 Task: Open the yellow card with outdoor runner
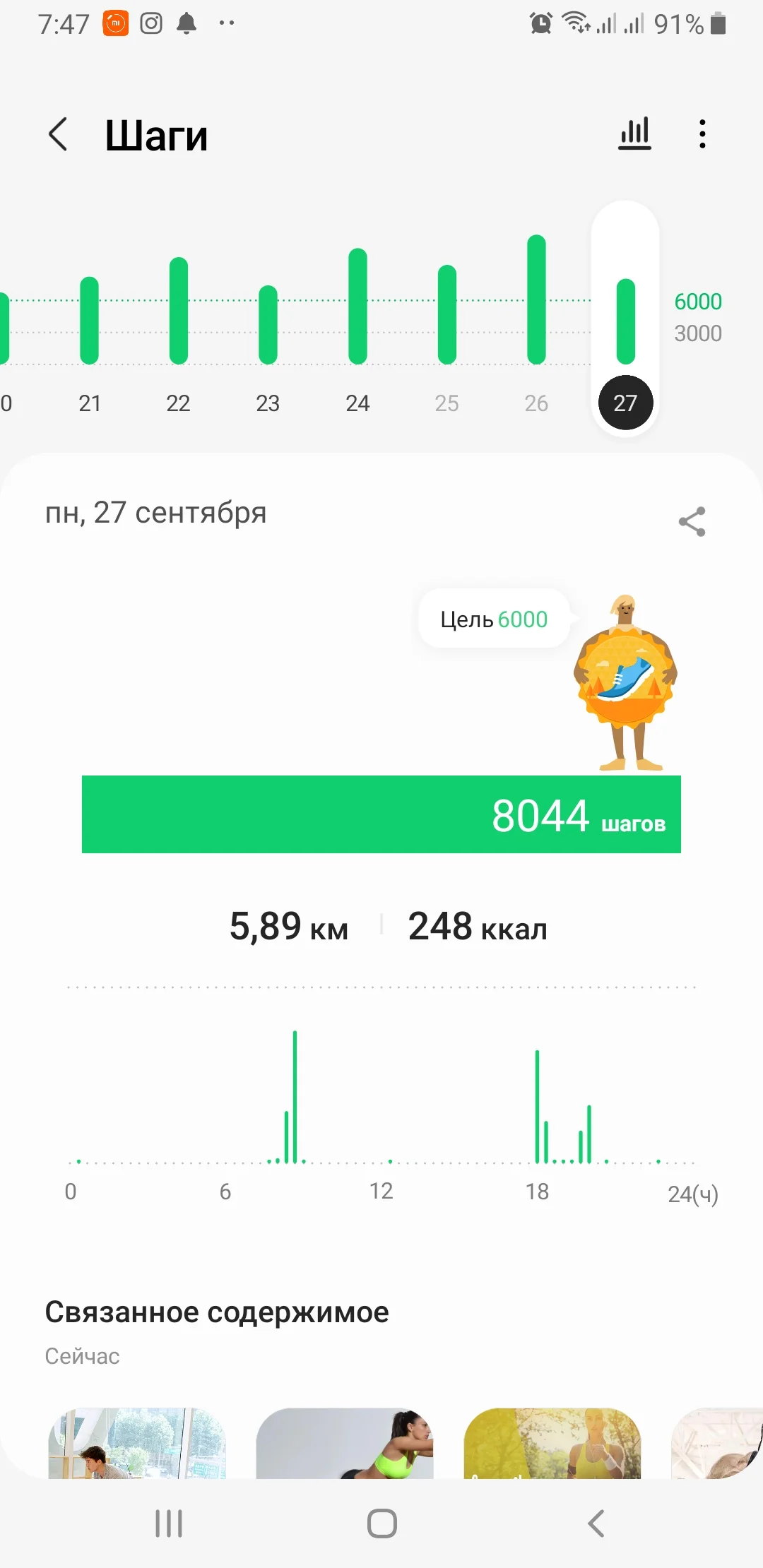(552, 1444)
